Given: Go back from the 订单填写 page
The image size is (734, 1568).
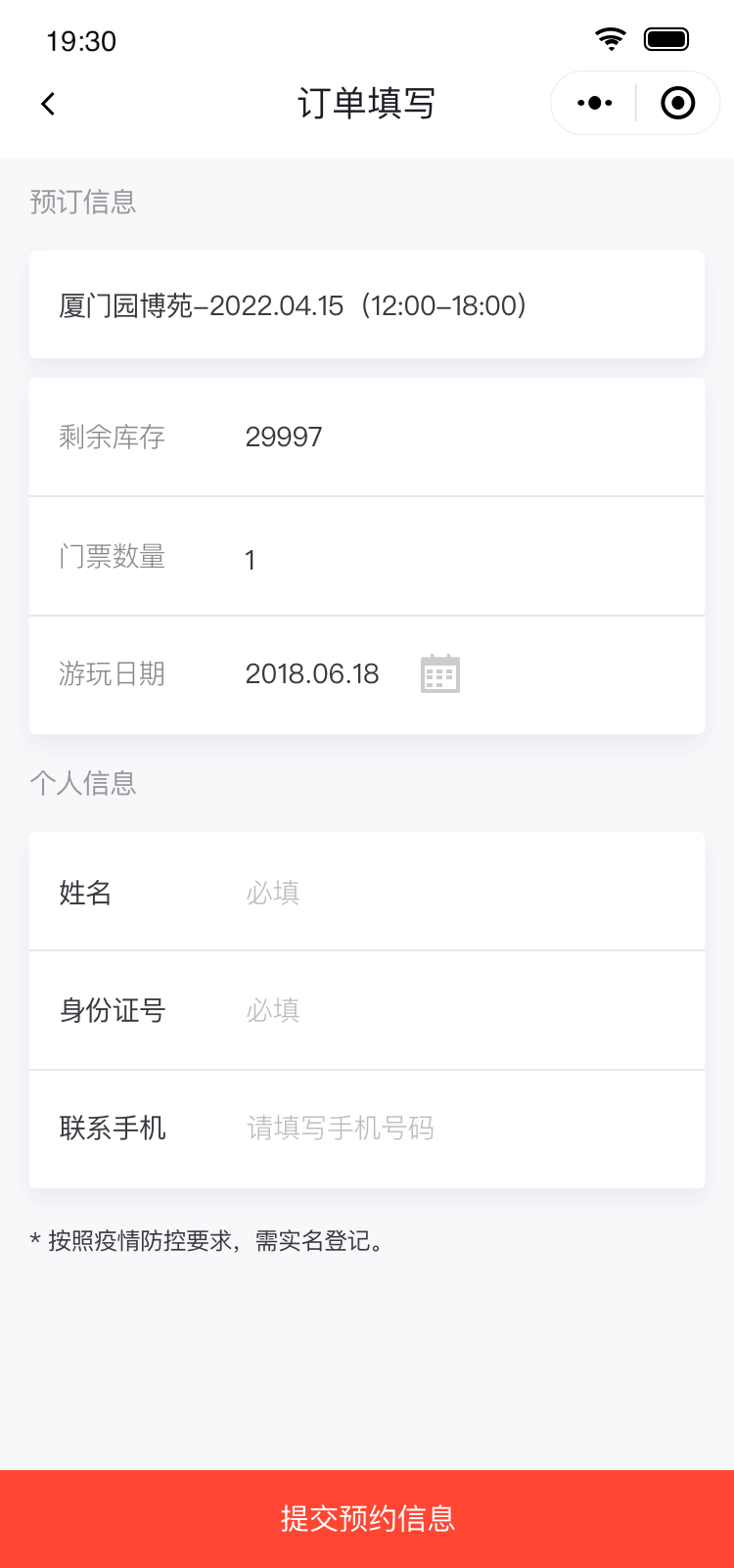Looking at the screenshot, I should click(x=48, y=103).
